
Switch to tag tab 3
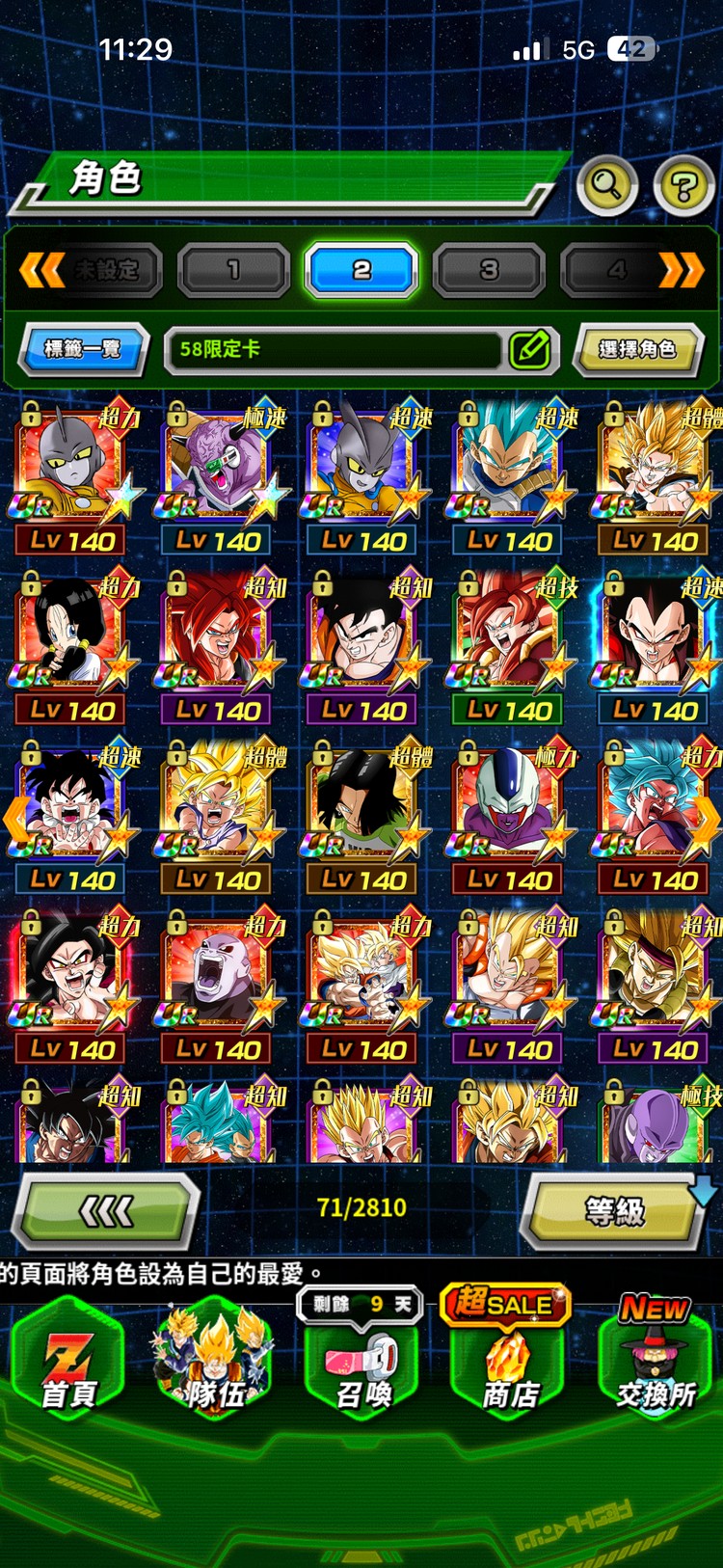pos(489,270)
